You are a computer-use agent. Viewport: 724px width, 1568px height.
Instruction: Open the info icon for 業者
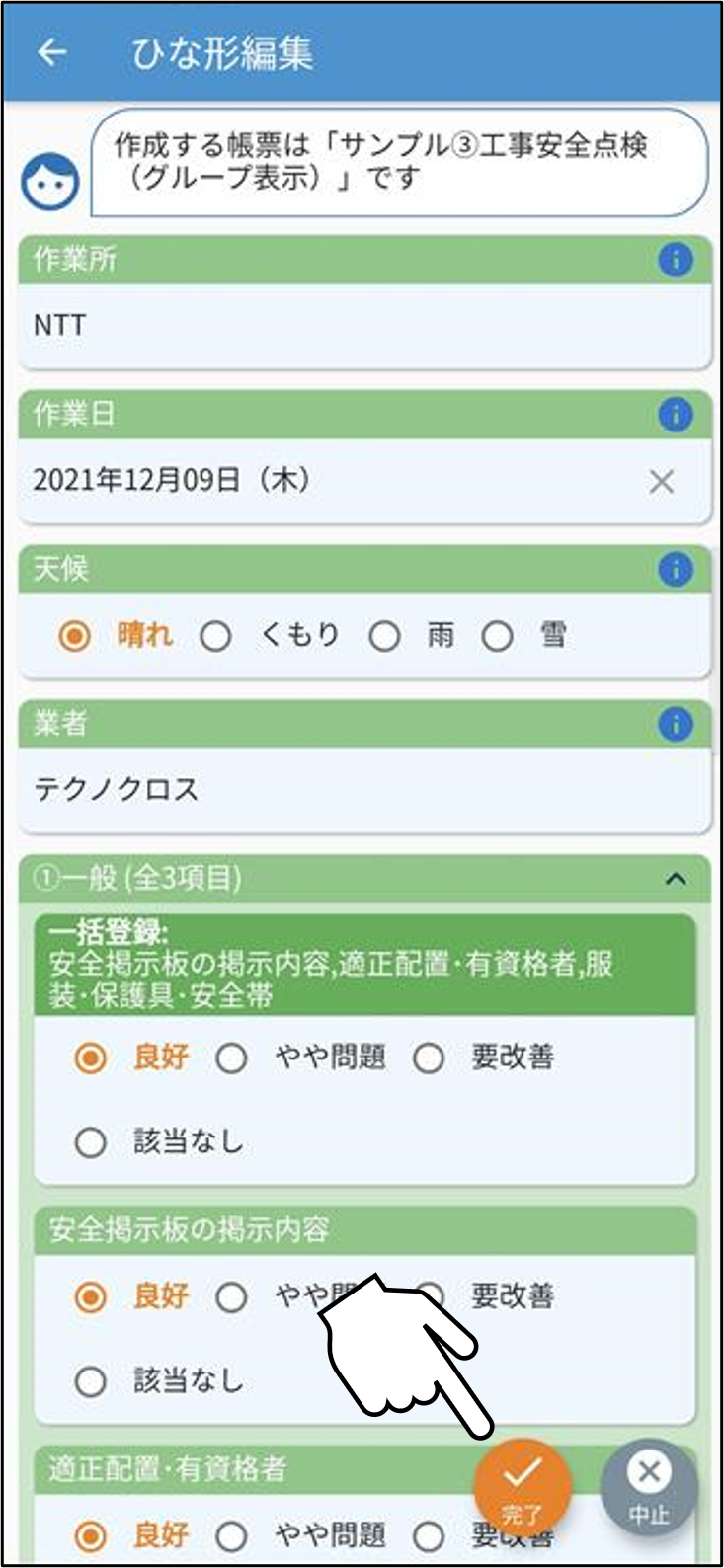tap(676, 725)
